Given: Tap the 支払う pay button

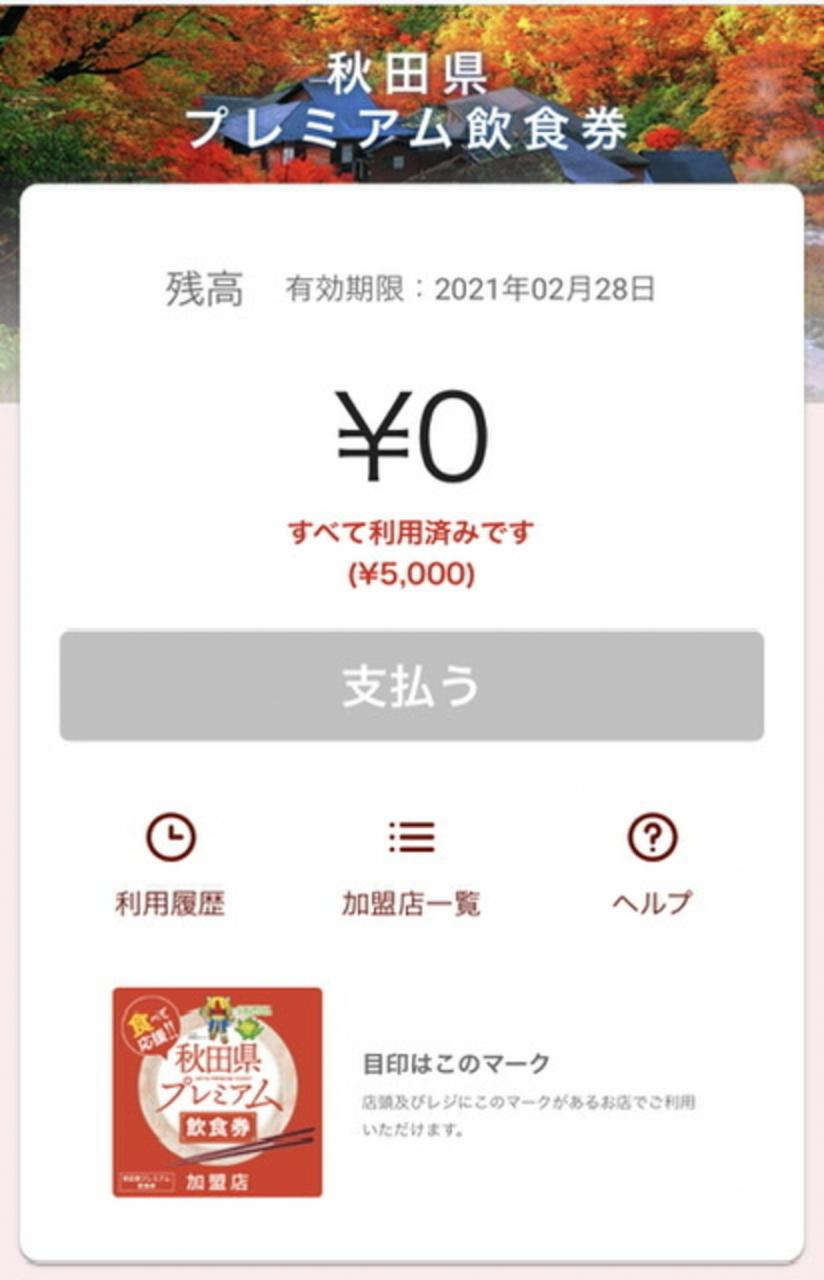Looking at the screenshot, I should coord(411,686).
